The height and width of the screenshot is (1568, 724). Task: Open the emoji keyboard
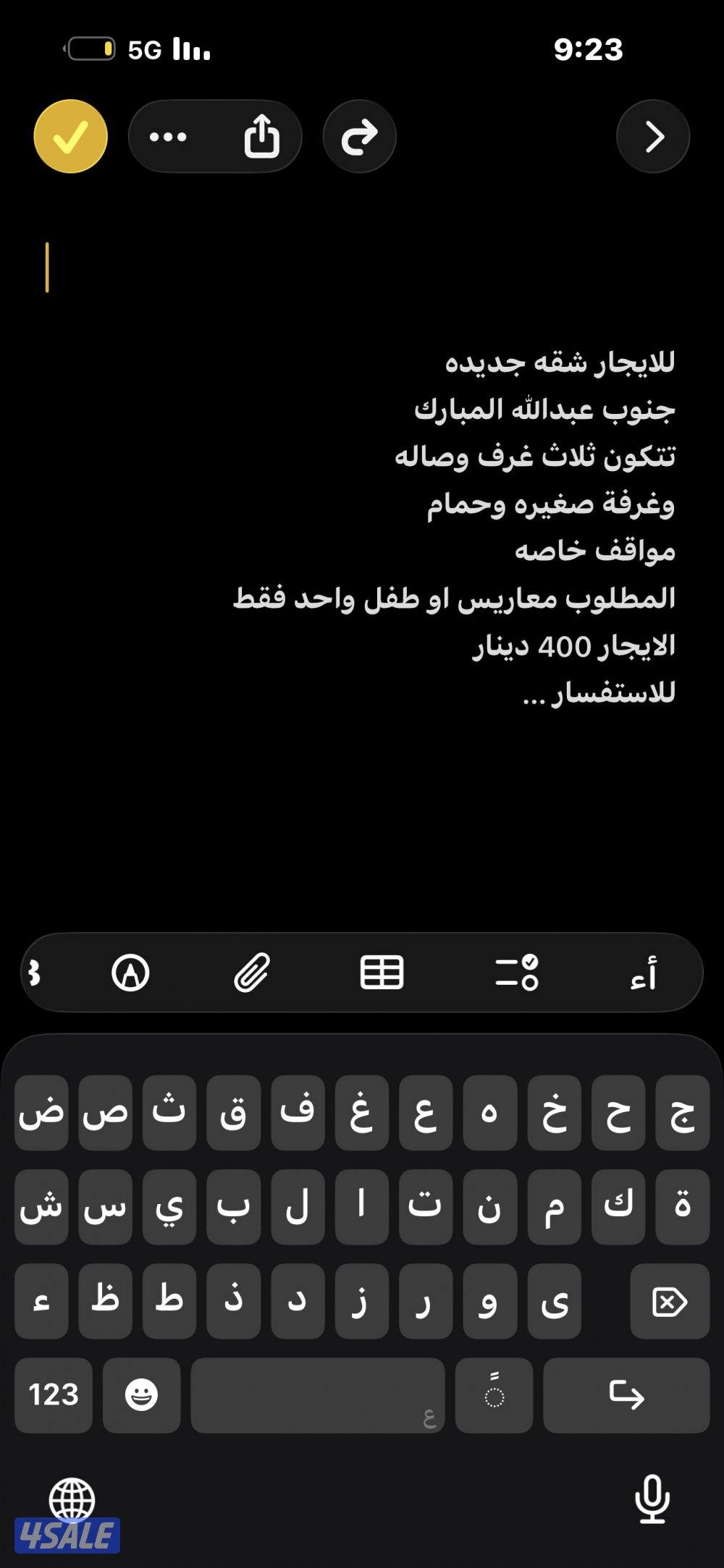point(142,1394)
